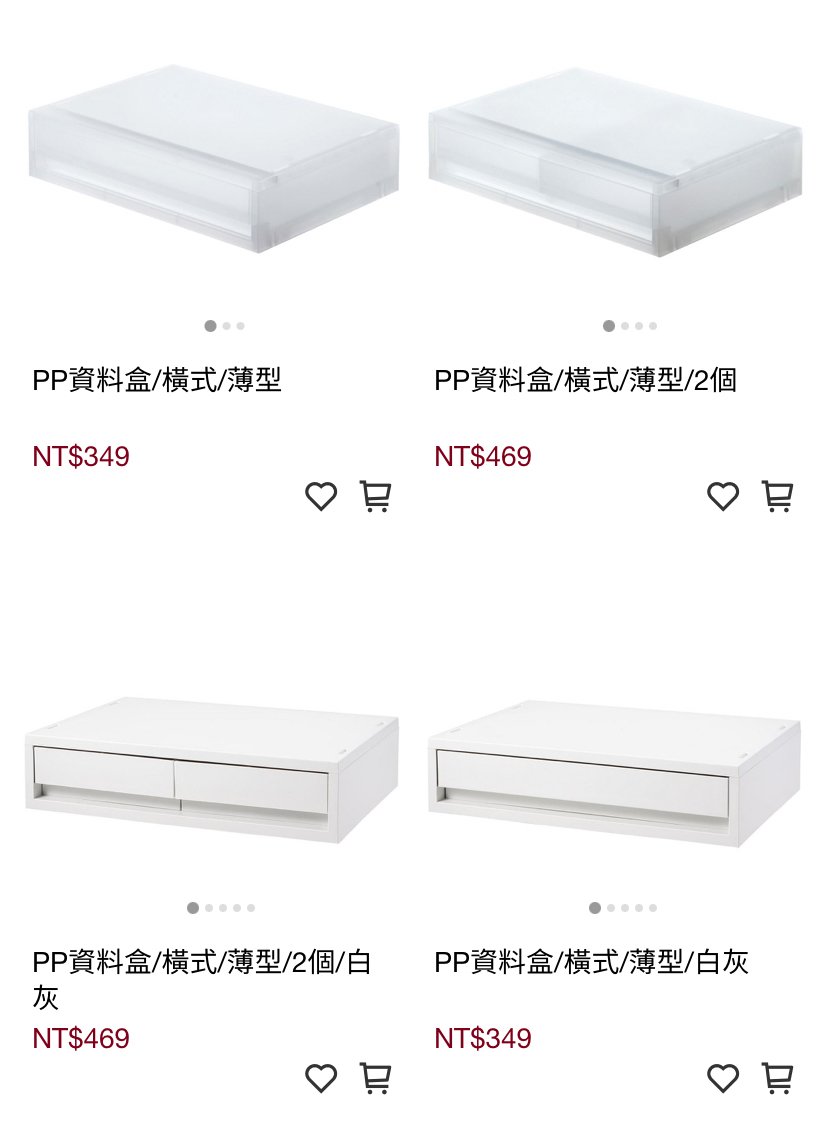Save PP資料盒/橫式/薄型/白灰 to wishlist
The image size is (828, 1132).
pos(723,1078)
